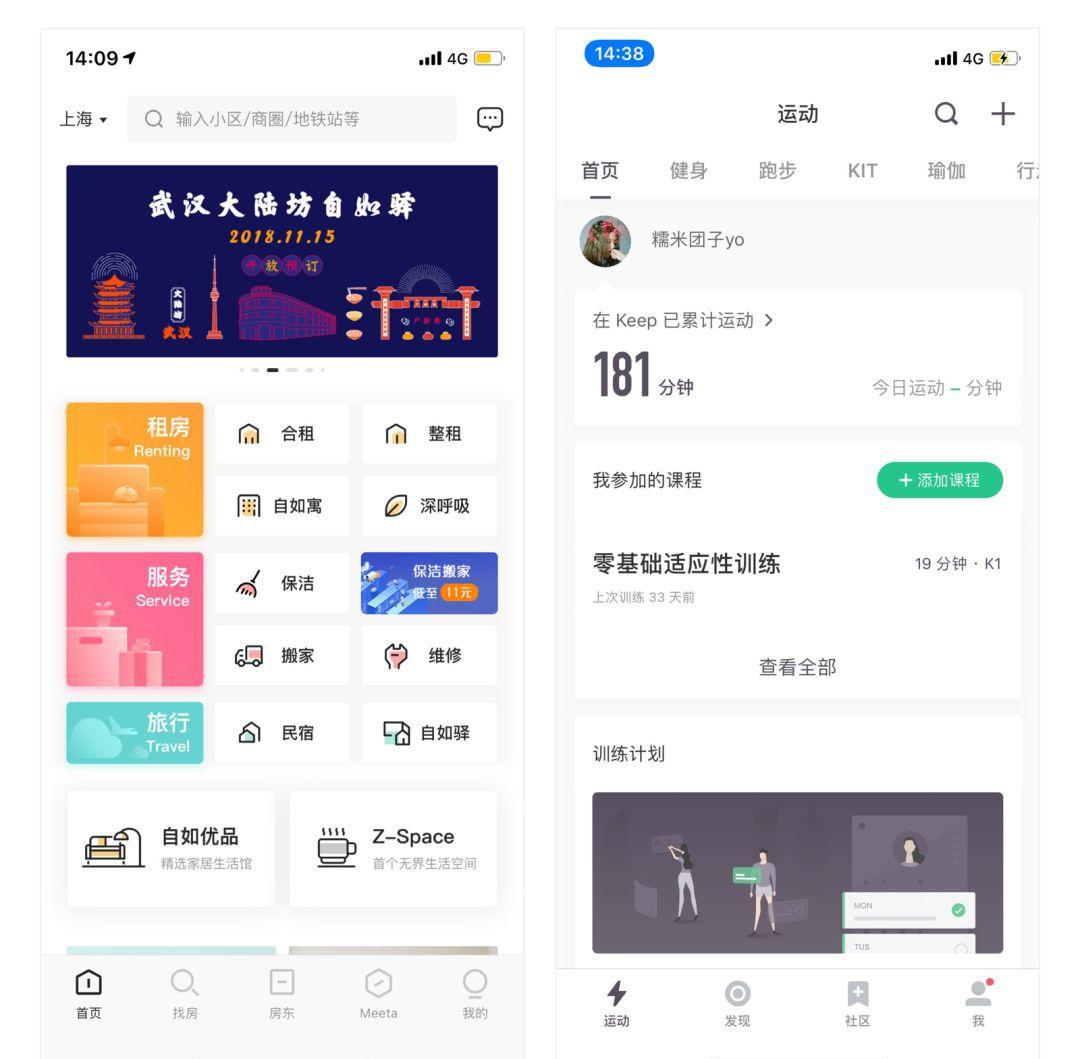The width and height of the screenshot is (1080, 1059).
Task: Open the chat message icon beside search
Action: [490, 119]
